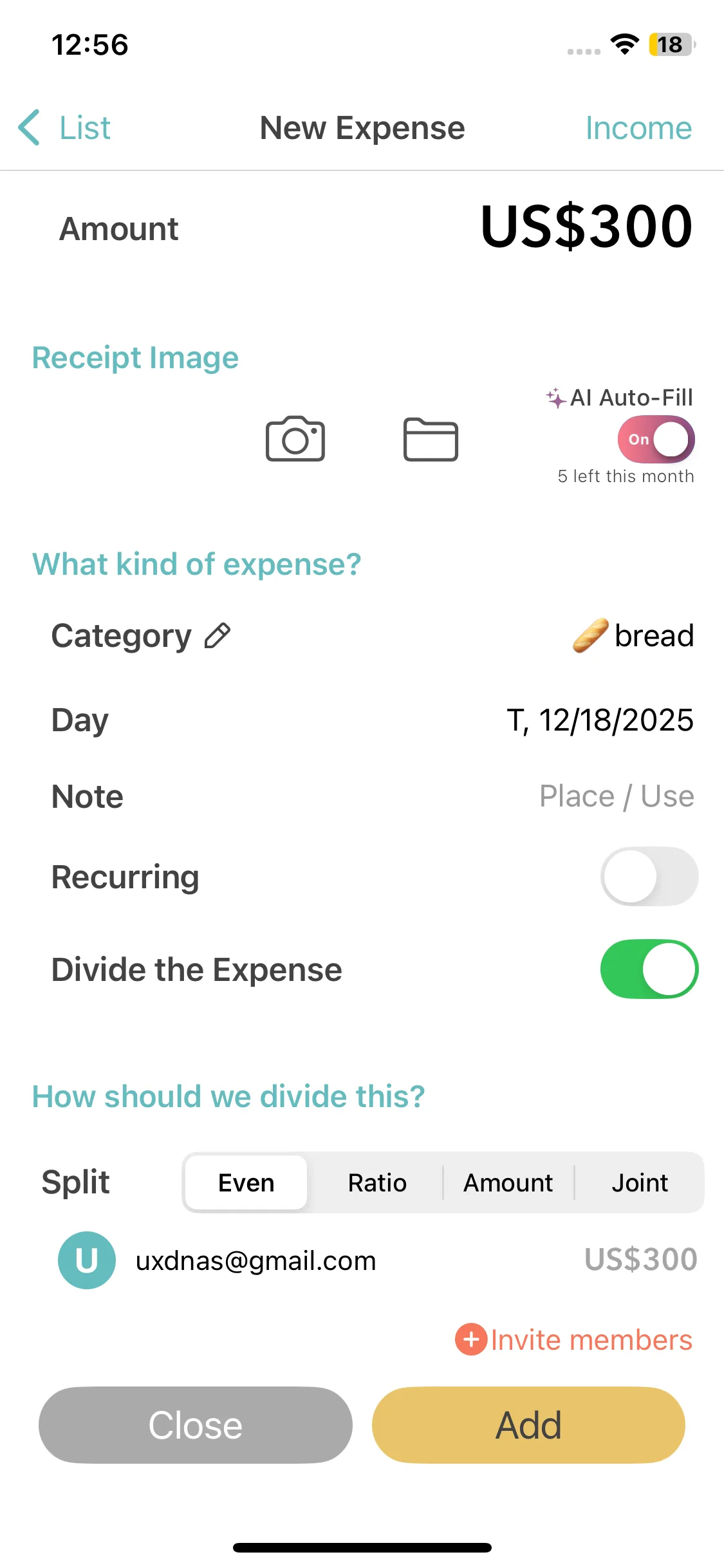Image resolution: width=724 pixels, height=1568 pixels.
Task: Disable Divide the Expense
Action: point(649,969)
